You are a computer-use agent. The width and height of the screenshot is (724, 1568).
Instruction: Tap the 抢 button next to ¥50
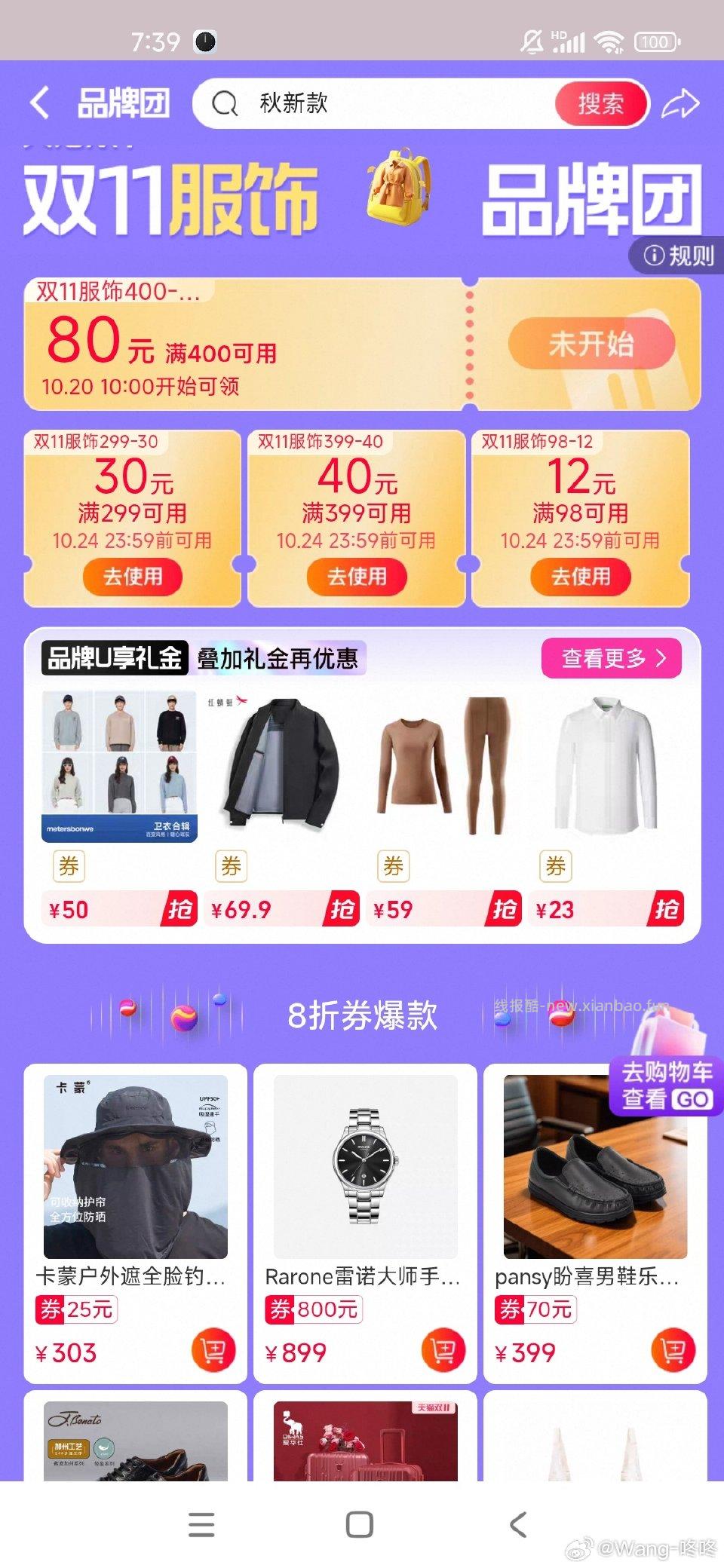coord(178,909)
